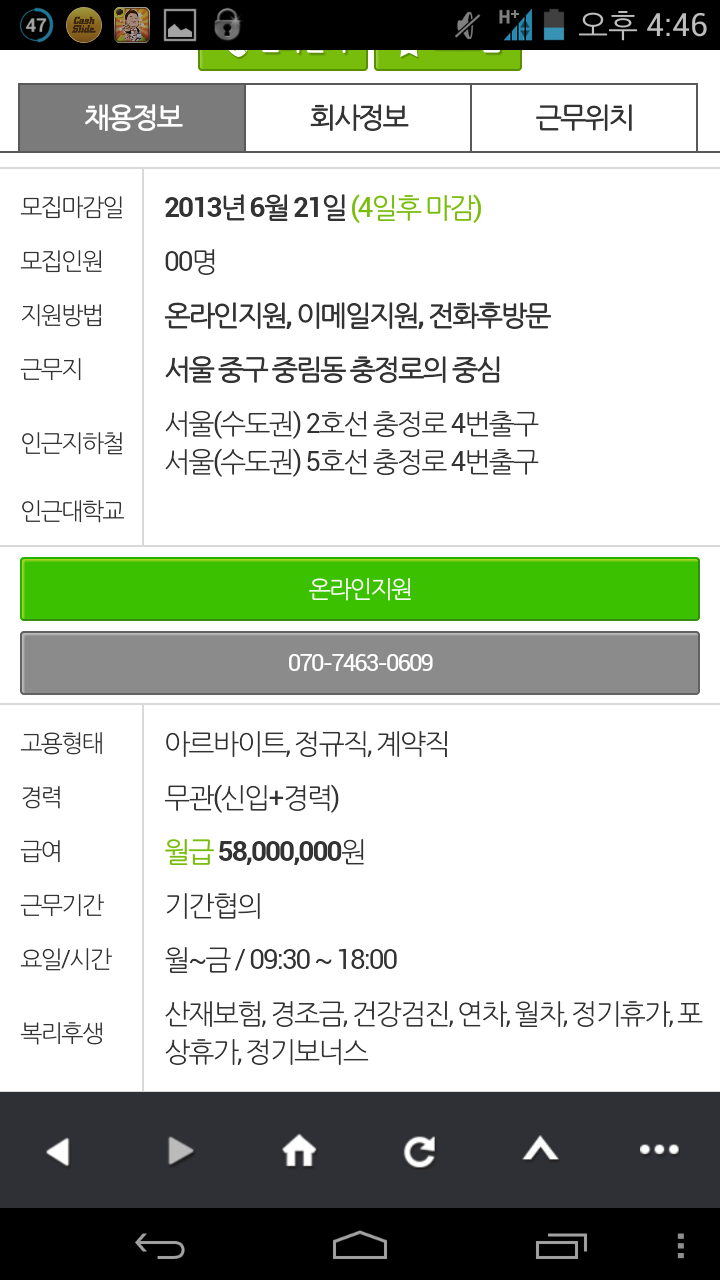This screenshot has height=1280, width=720.
Task: Tap the system home key
Action: click(360, 1246)
